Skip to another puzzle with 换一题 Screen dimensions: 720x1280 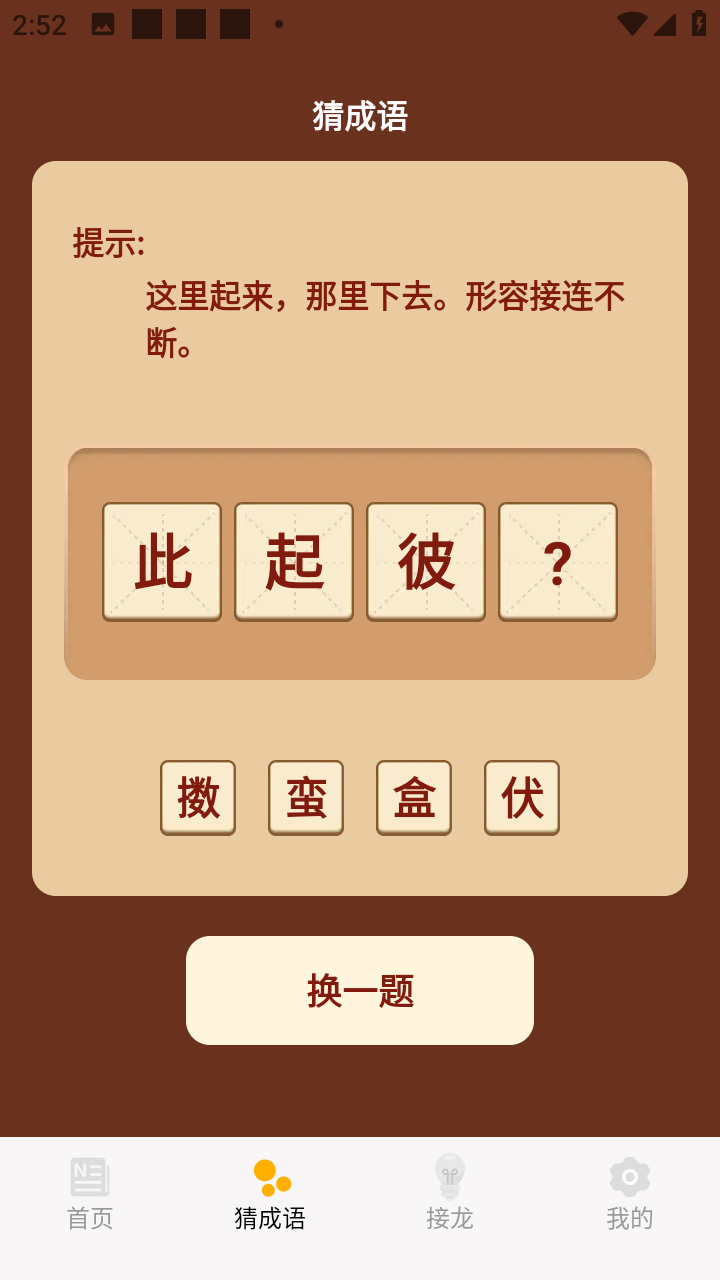(360, 990)
